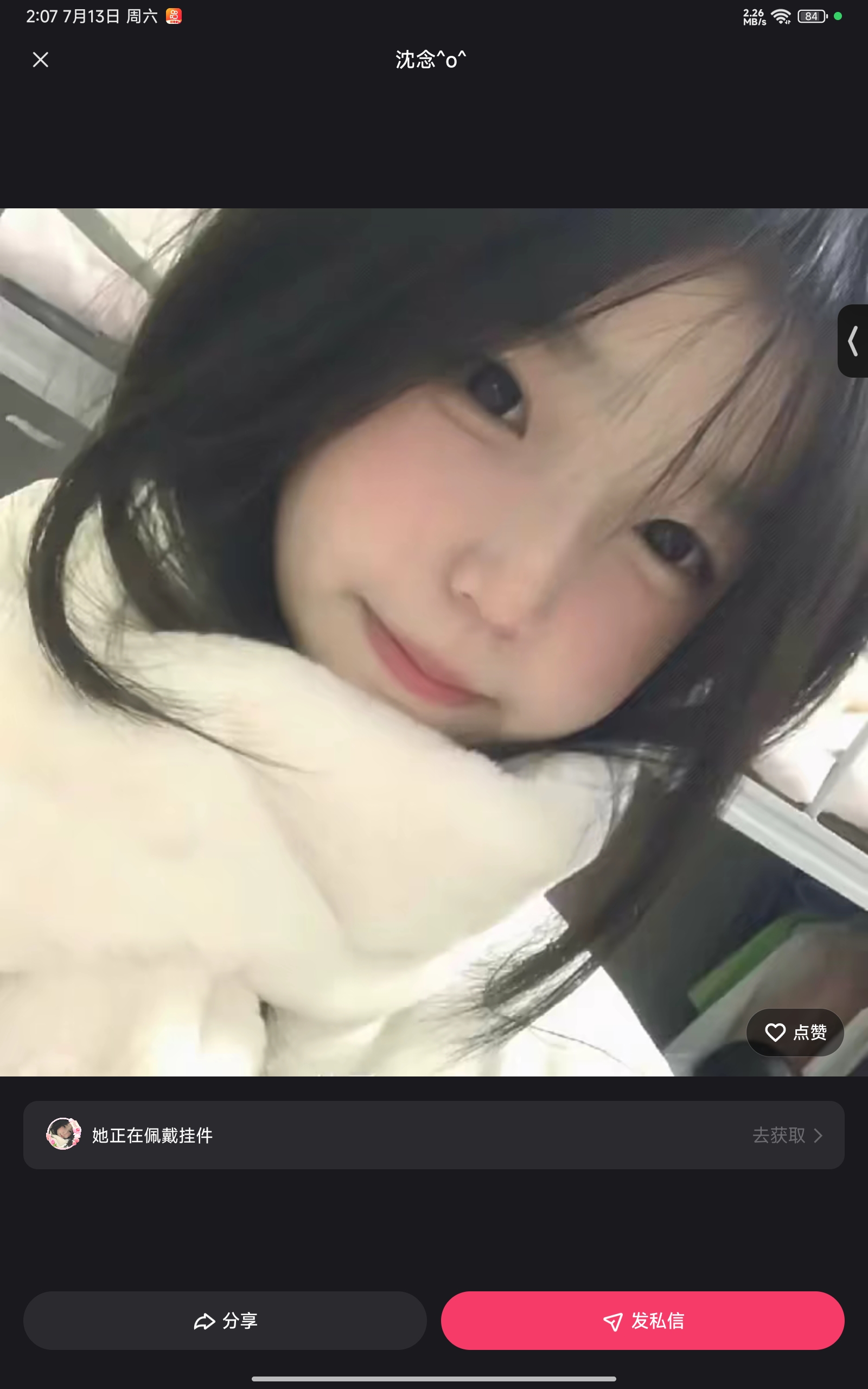Send a private message with 发私信
Image resolution: width=868 pixels, height=1389 pixels.
pos(642,1320)
